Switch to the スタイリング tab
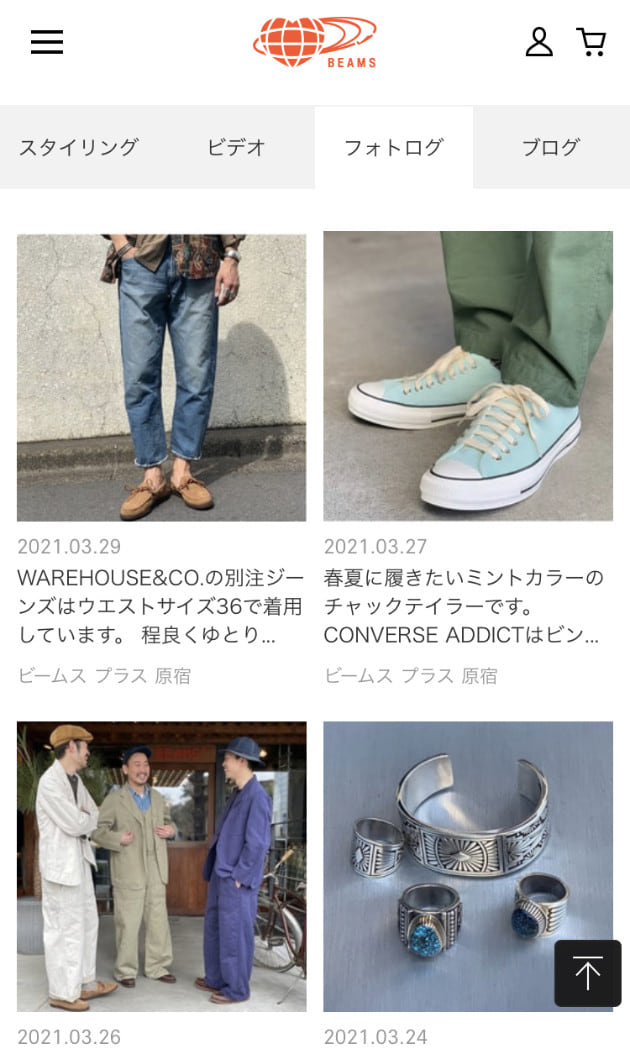The height and width of the screenshot is (1049, 630). pos(79,147)
